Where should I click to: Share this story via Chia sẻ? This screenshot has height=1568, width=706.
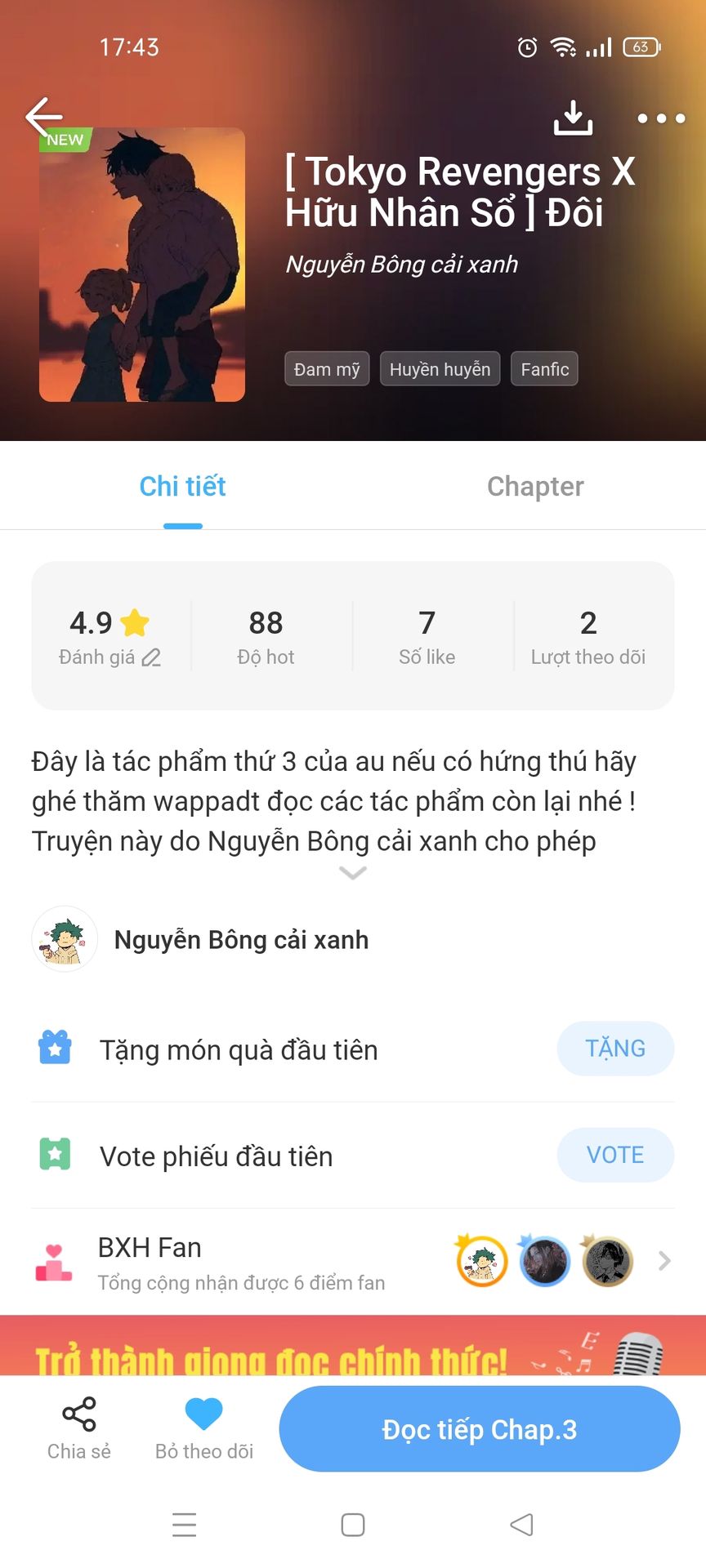(78, 1428)
